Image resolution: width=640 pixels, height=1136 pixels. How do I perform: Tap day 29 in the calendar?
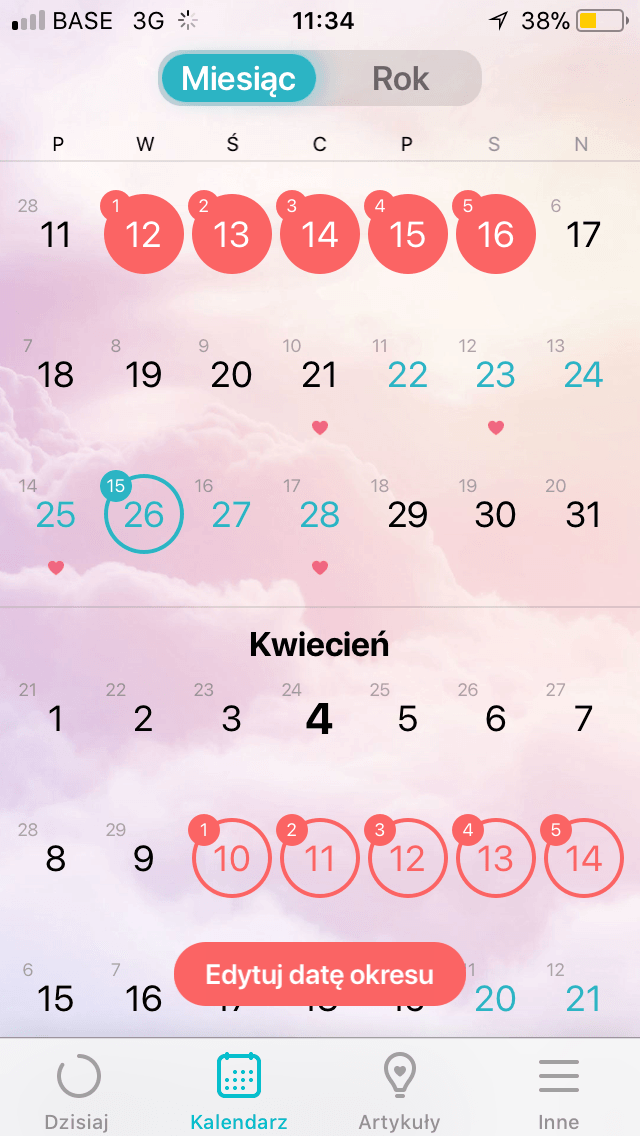click(407, 515)
